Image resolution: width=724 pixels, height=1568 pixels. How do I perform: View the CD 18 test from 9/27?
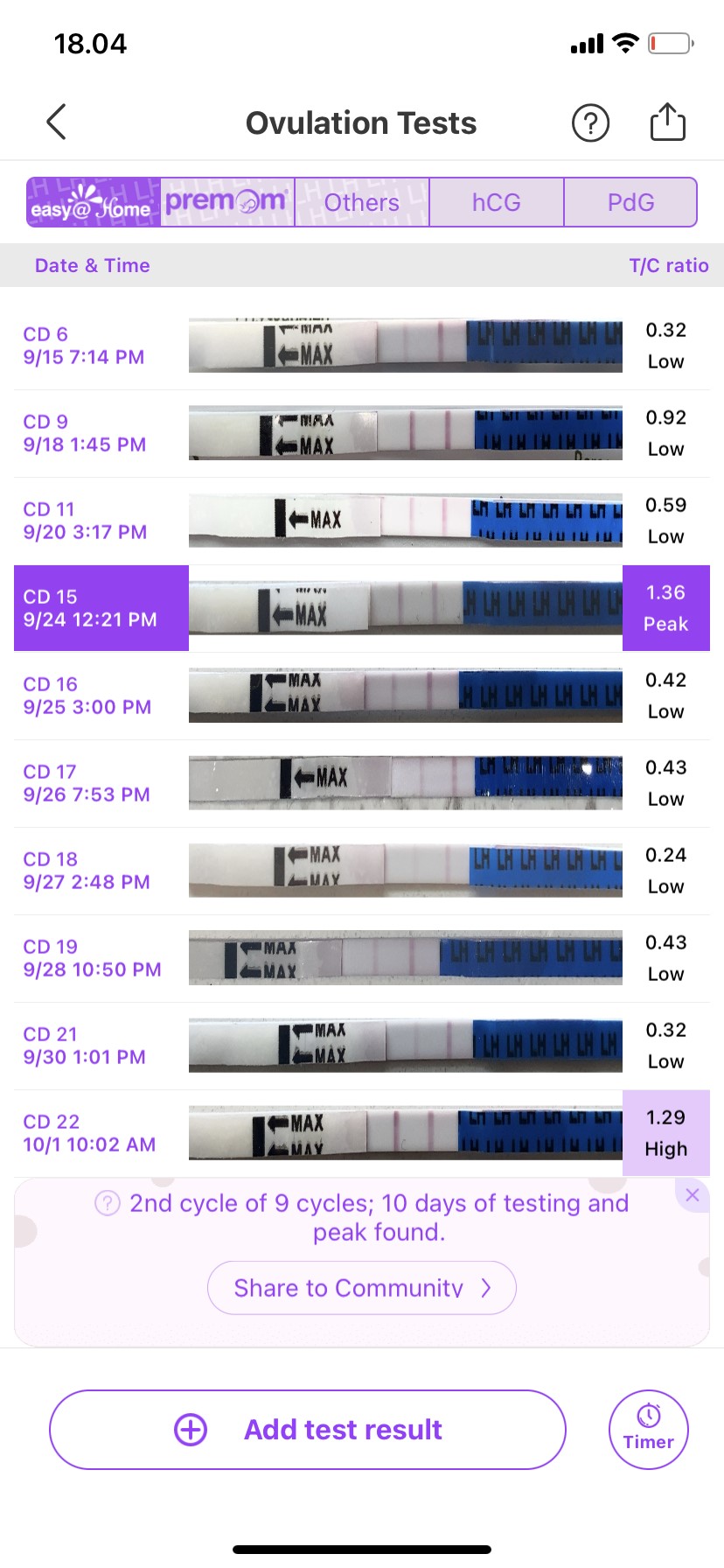362,871
